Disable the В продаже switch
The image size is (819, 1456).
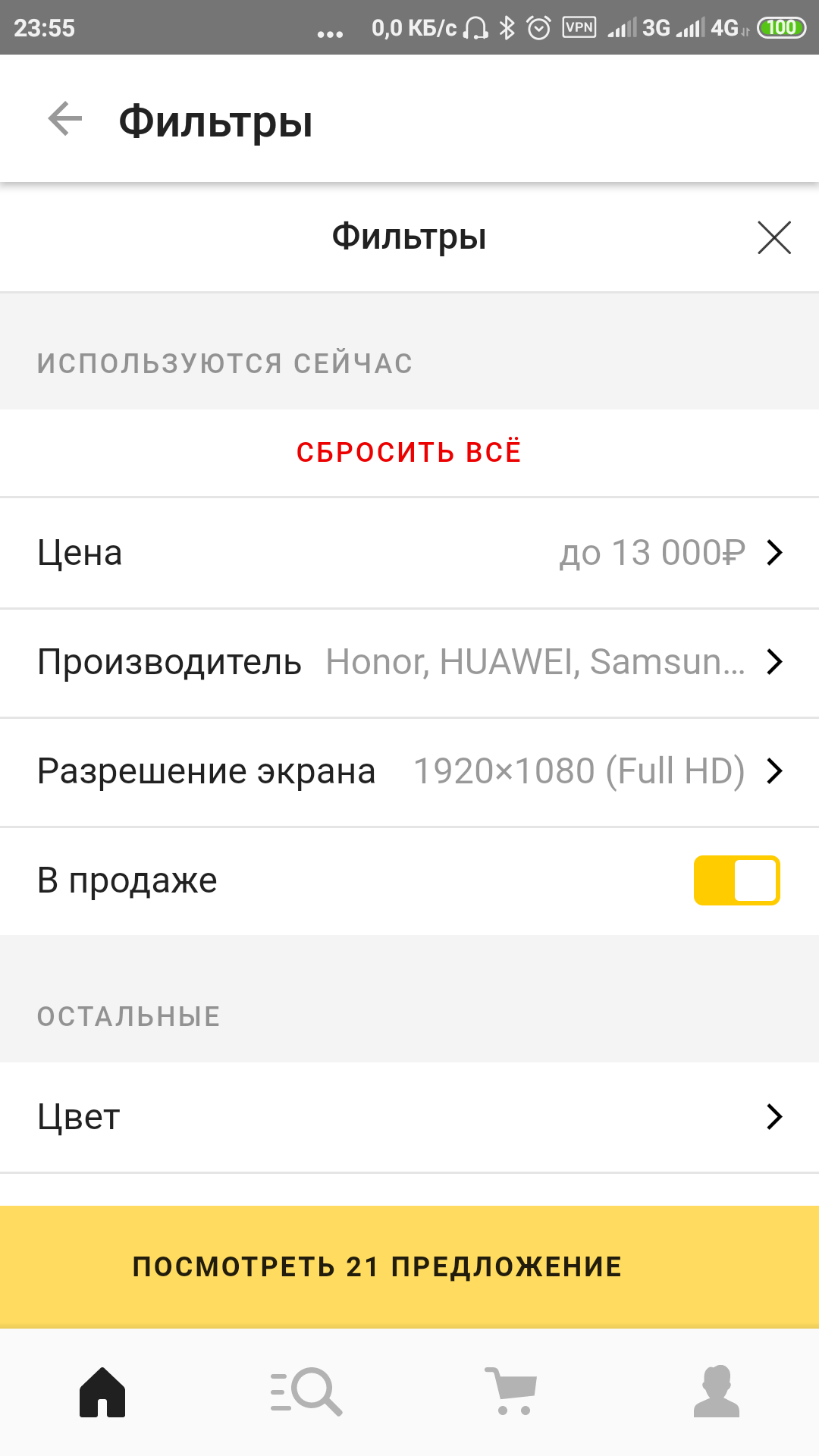tap(736, 880)
